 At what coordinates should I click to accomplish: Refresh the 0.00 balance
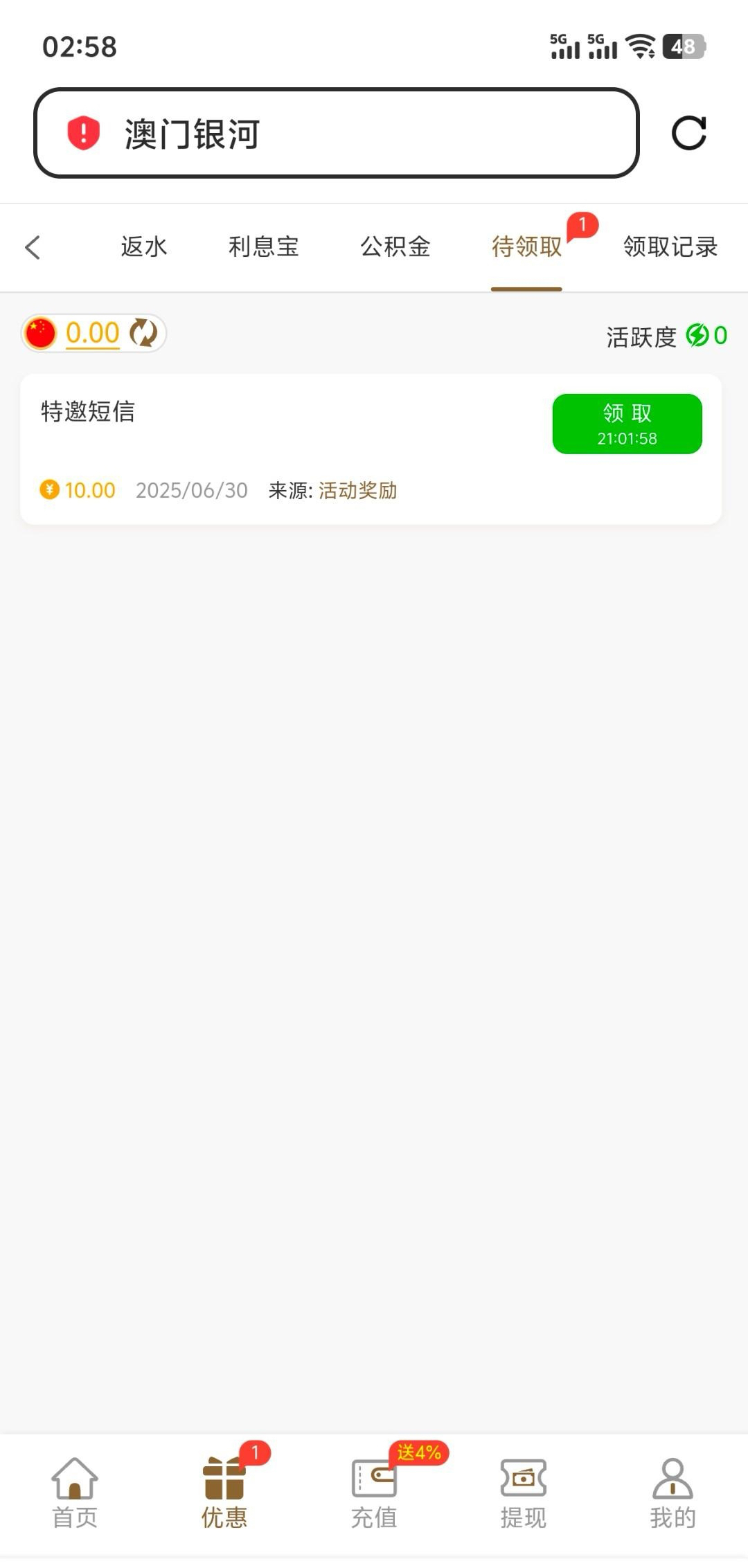pyautogui.click(x=143, y=333)
